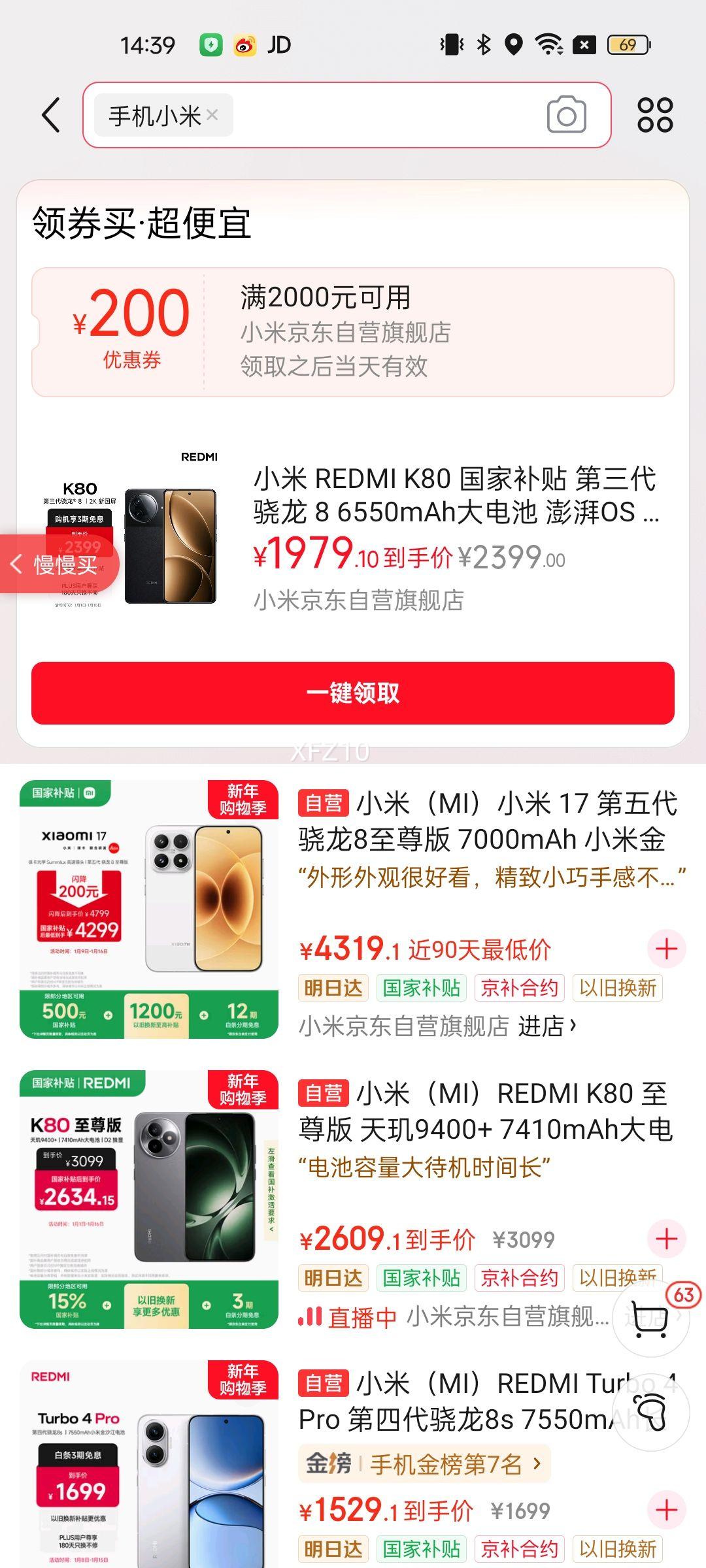Image resolution: width=706 pixels, height=1568 pixels.
Task: Tap the grid menu icon beside search bar
Action: pos(657,116)
